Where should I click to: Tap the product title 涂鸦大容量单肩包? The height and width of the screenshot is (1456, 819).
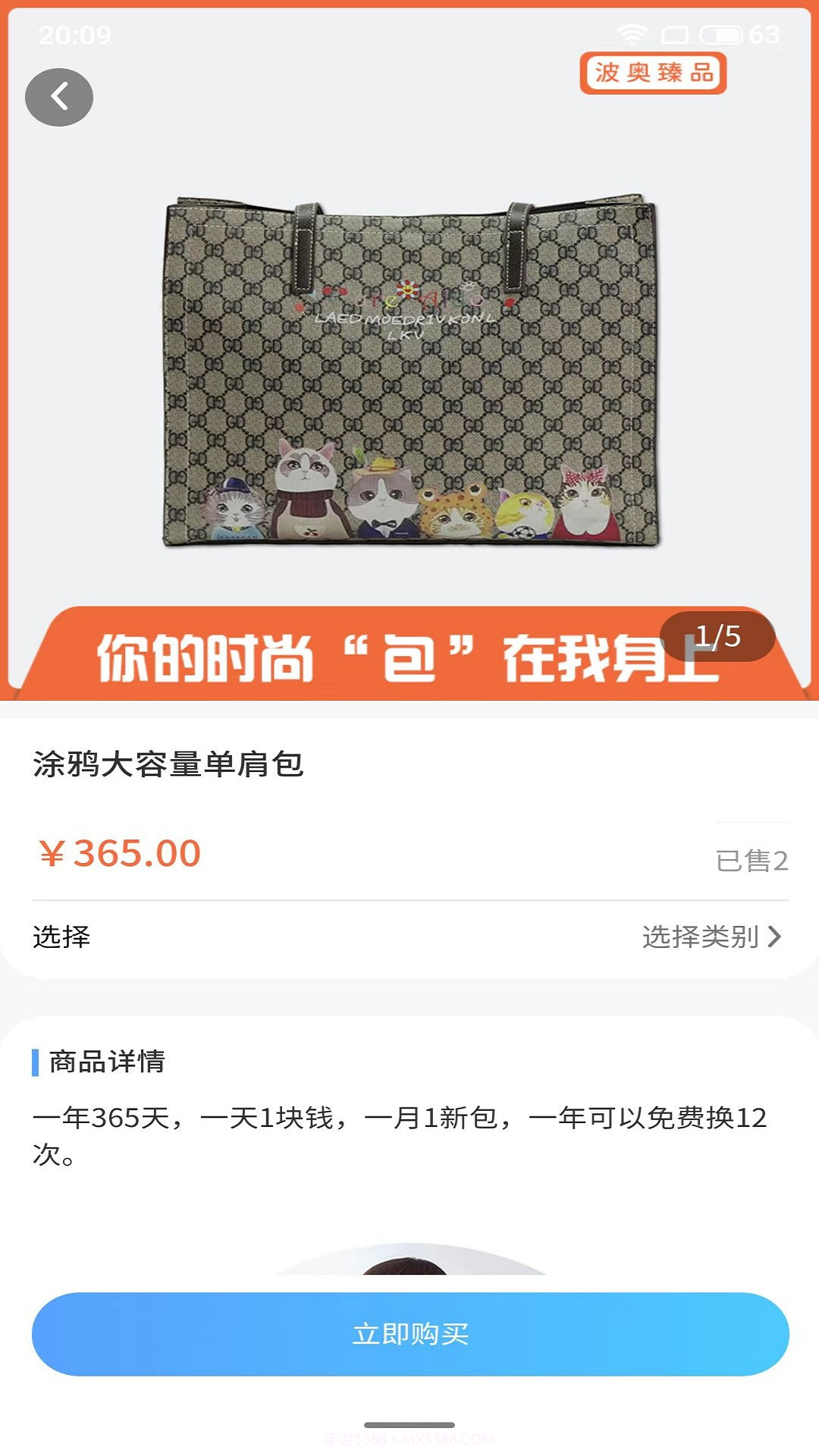[168, 764]
